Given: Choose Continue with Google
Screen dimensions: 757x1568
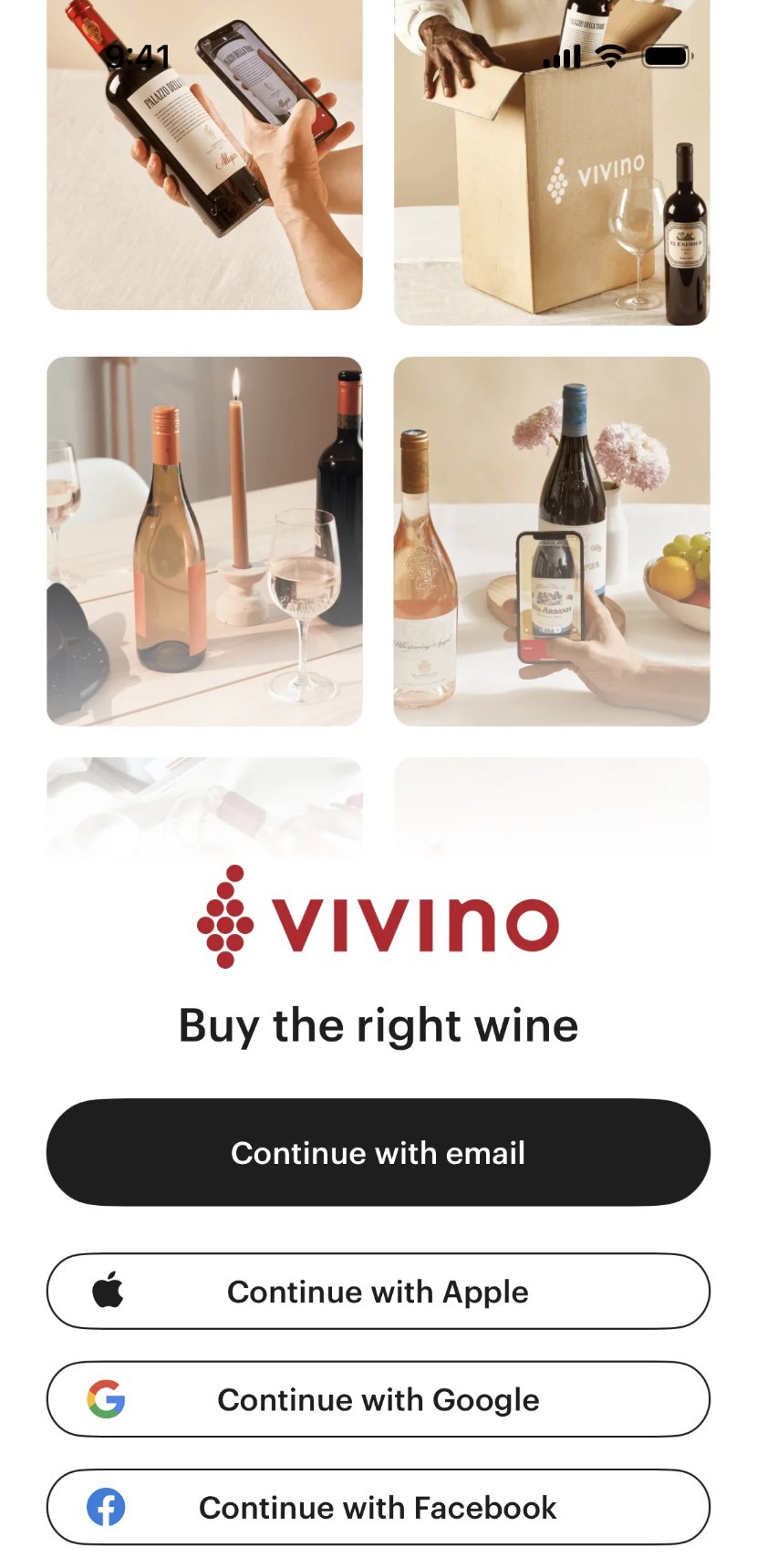Looking at the screenshot, I should 378,1398.
